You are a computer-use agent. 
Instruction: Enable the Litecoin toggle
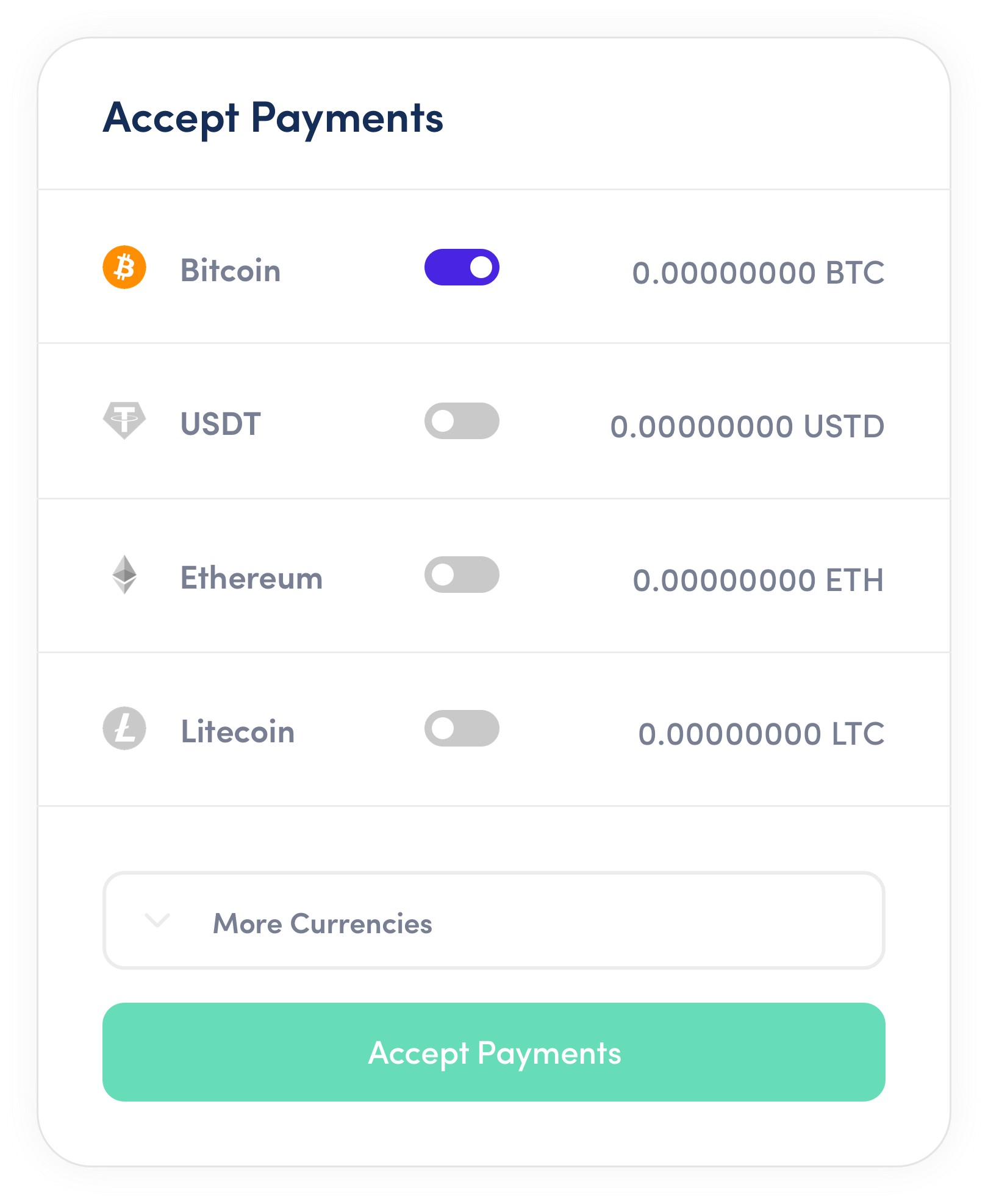point(462,728)
